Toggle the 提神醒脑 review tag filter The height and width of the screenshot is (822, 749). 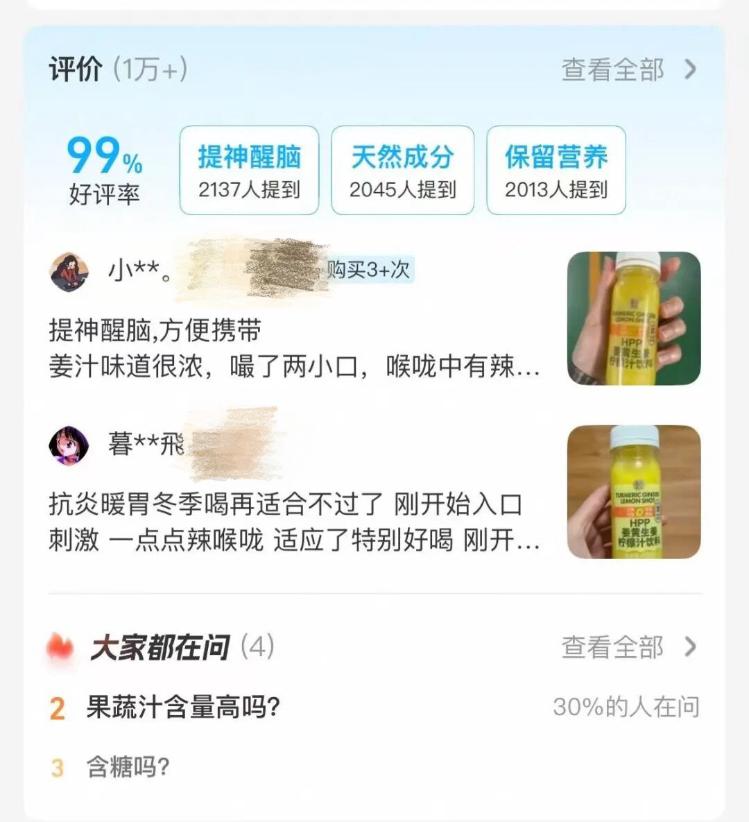[250, 170]
